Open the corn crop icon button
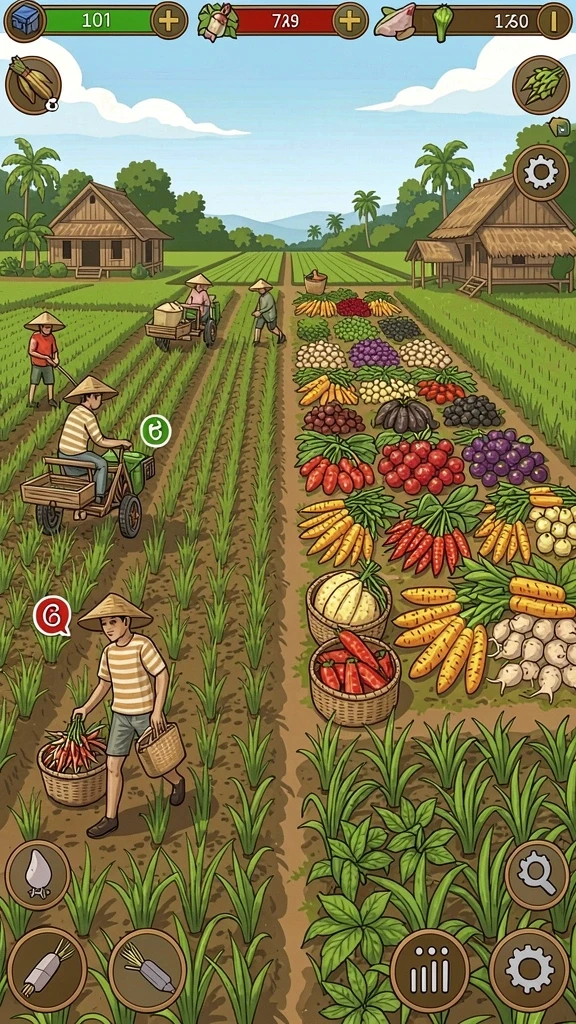The height and width of the screenshot is (1024, 576). (x=33, y=85)
